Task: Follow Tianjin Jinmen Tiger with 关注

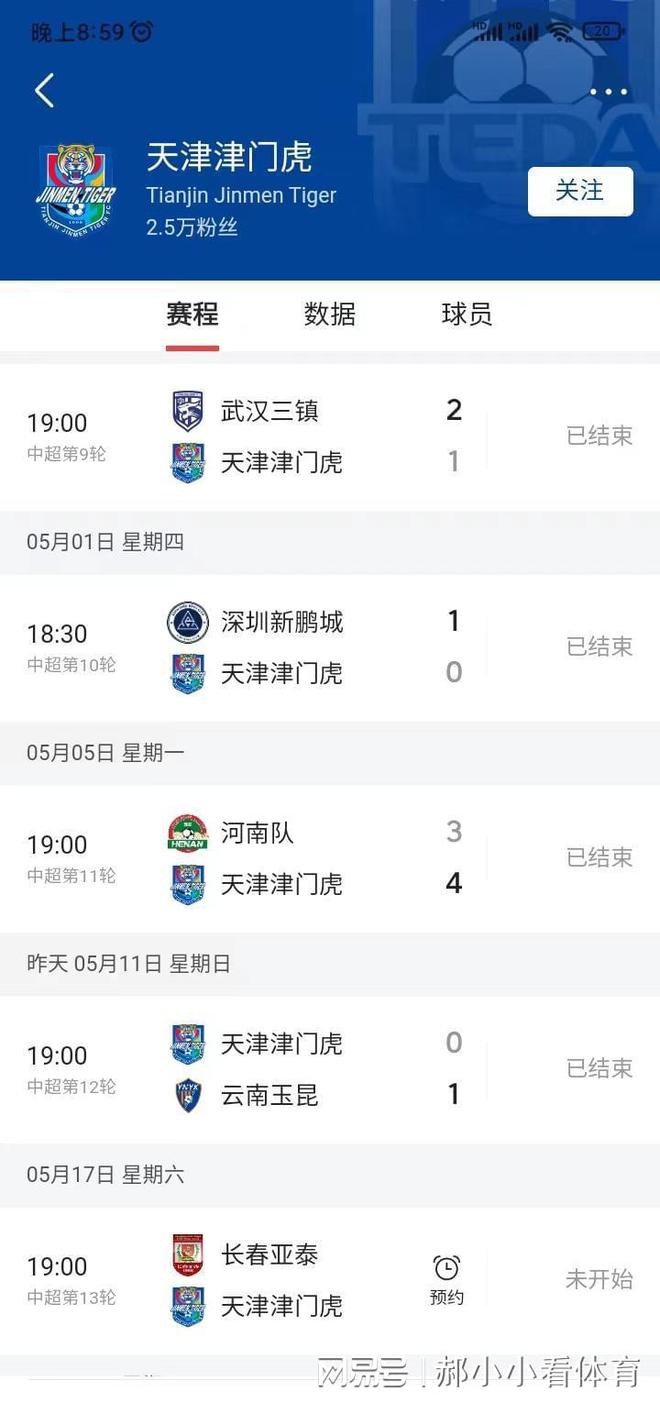Action: pos(580,191)
